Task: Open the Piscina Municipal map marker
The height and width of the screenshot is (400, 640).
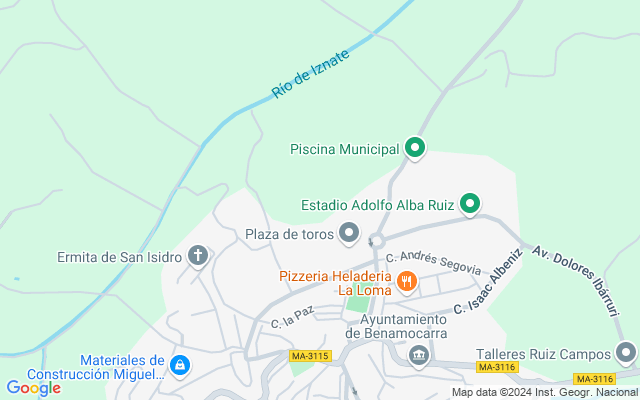Action: 415,149
